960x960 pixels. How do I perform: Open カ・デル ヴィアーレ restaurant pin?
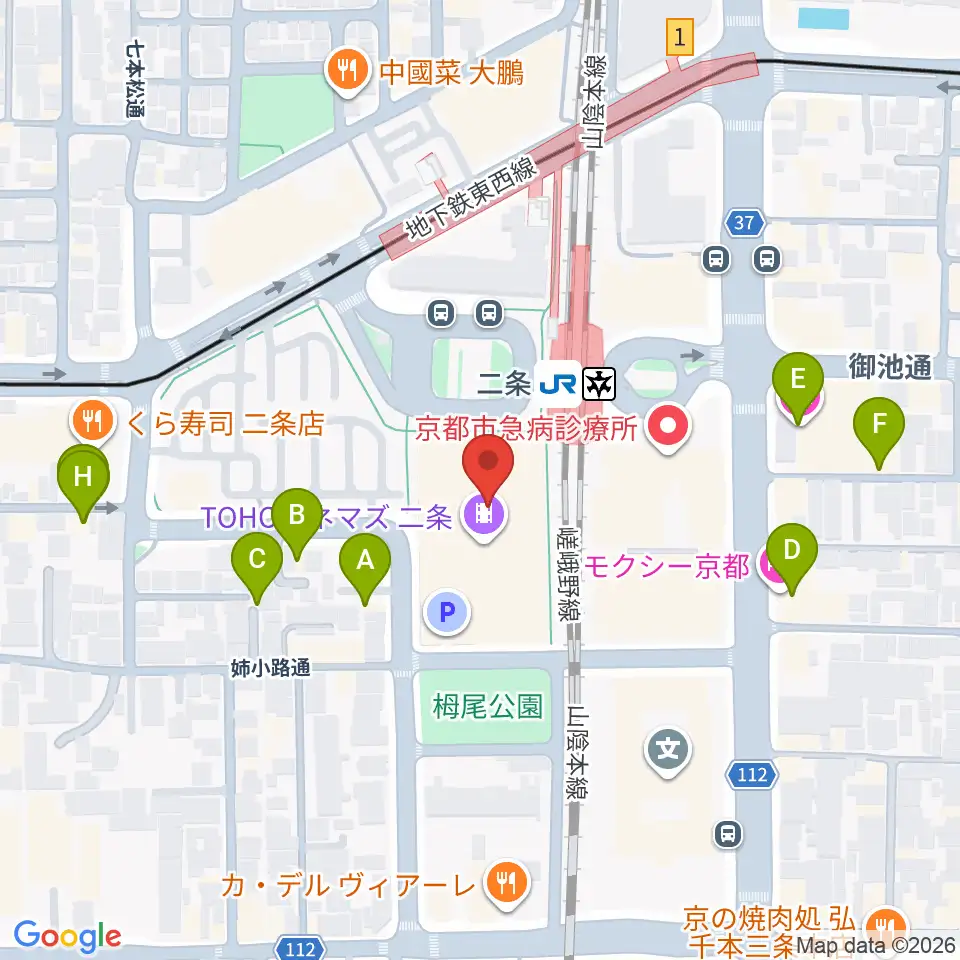506,885
